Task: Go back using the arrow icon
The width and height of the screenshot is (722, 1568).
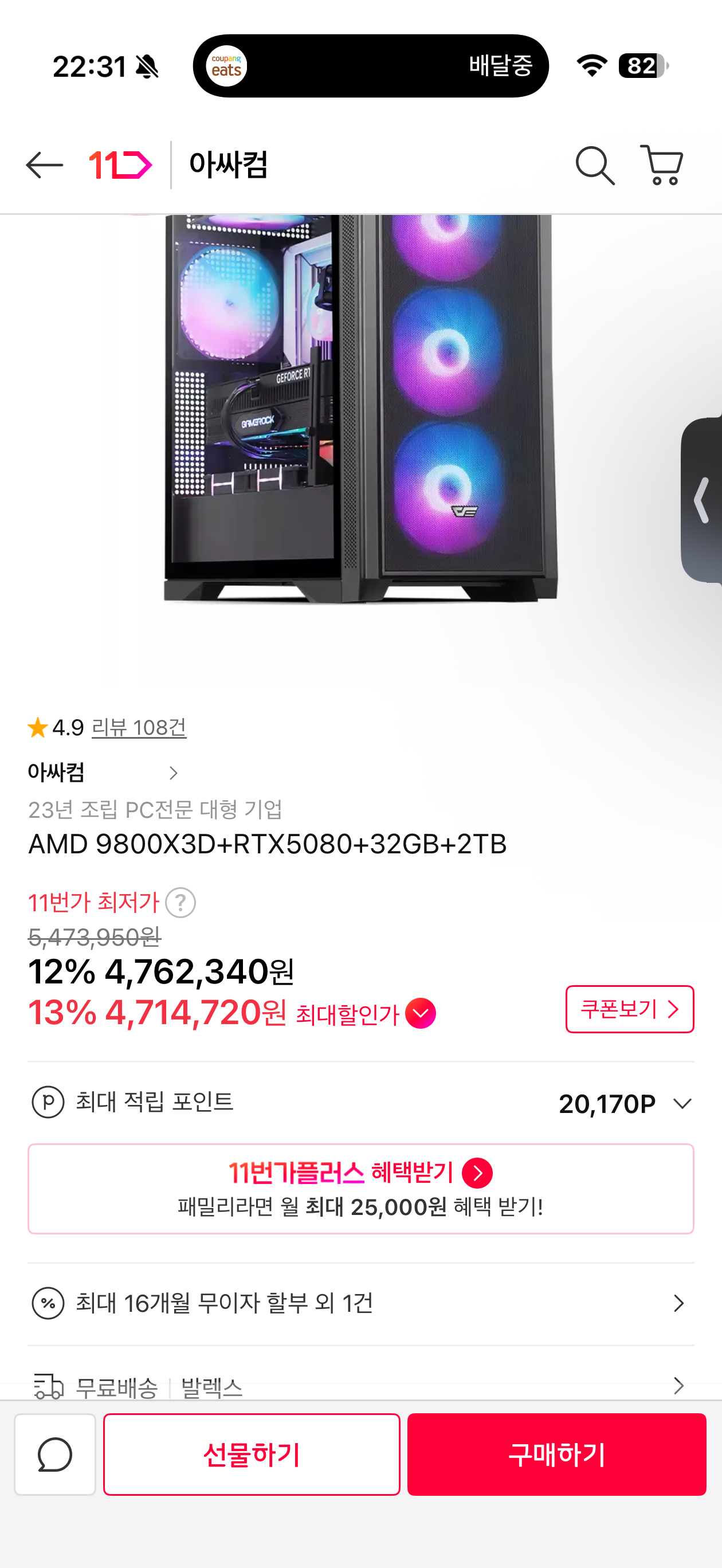Action: [x=45, y=165]
